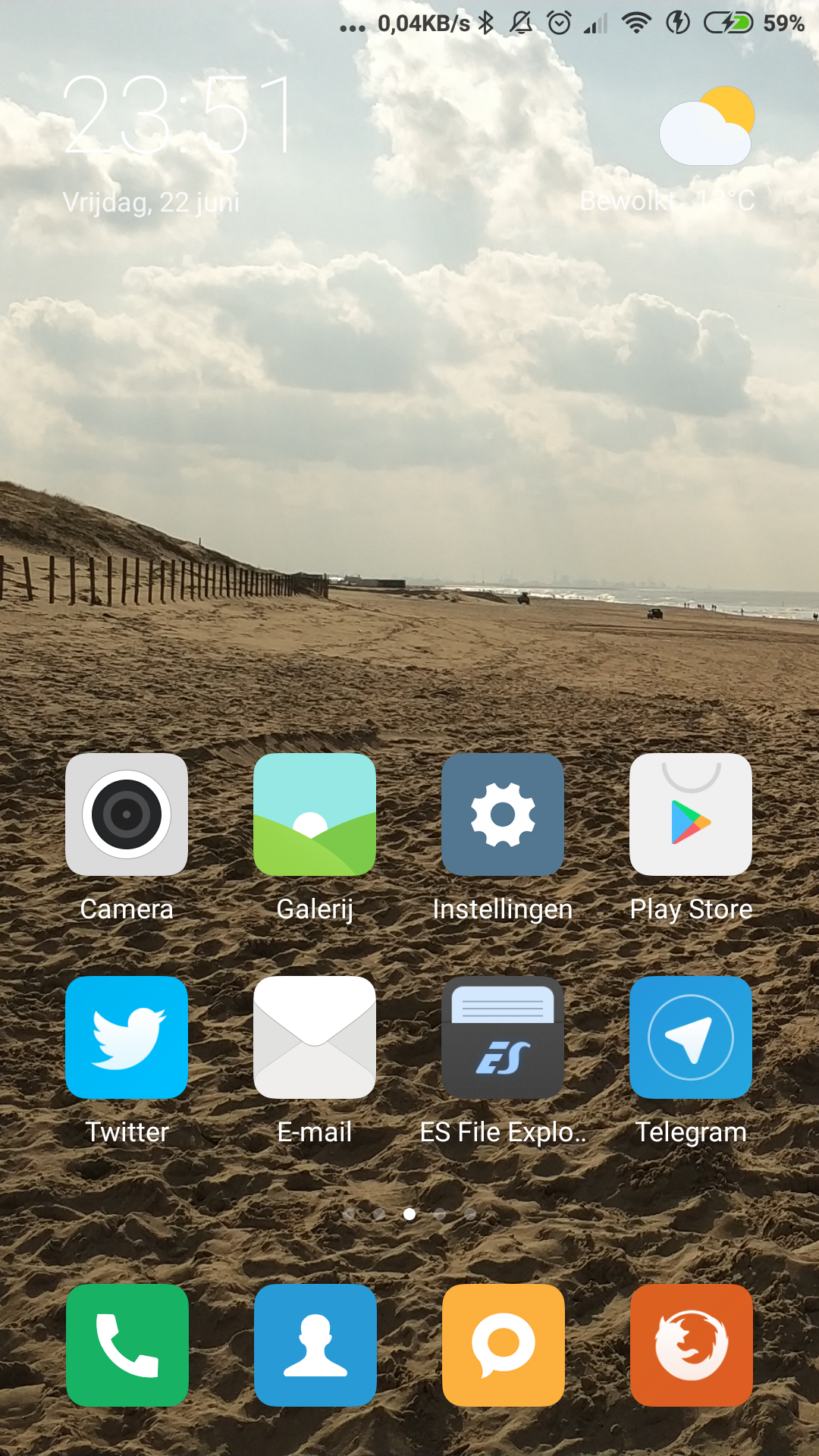This screenshot has width=819, height=1456.
Task: Open the orange messaging app
Action: [504, 1345]
